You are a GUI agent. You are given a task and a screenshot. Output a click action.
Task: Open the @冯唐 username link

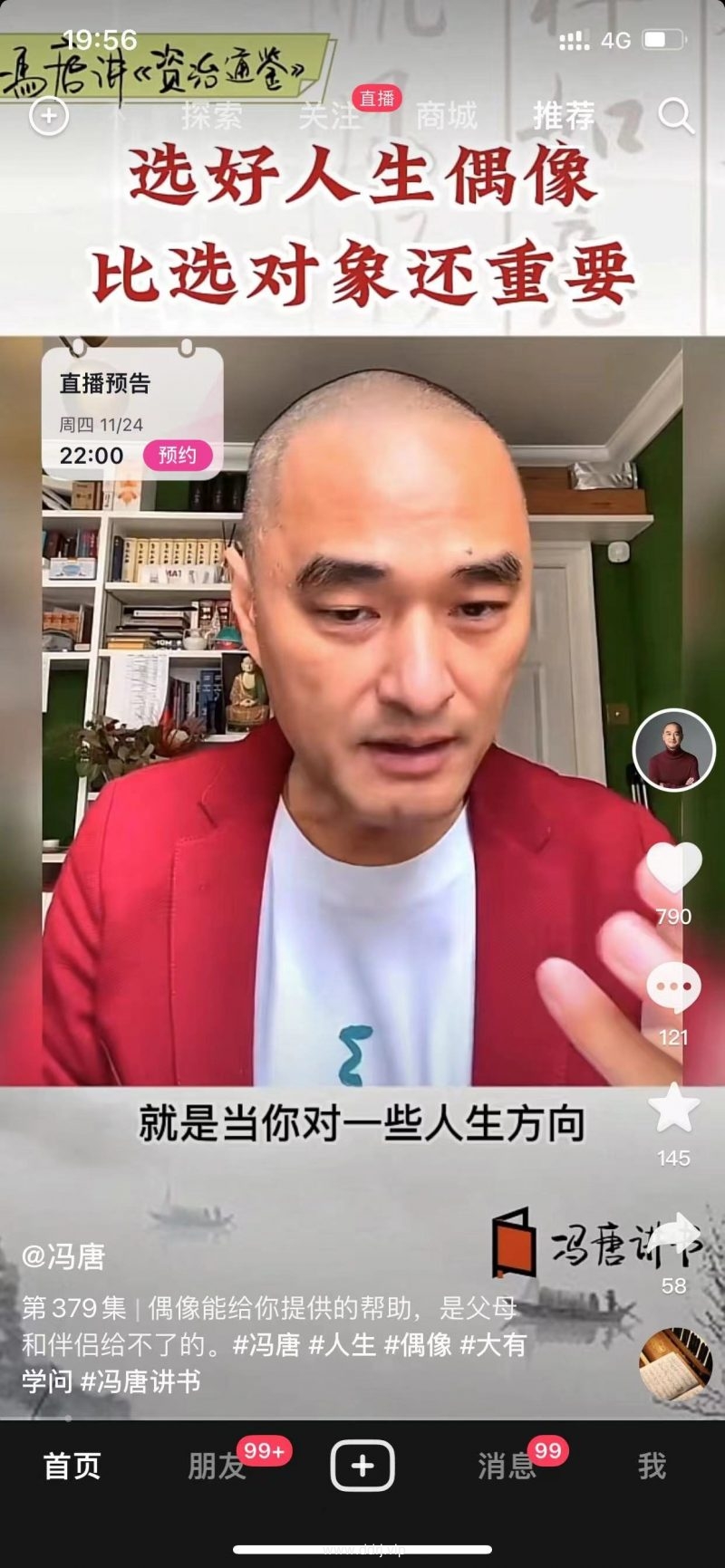click(63, 1256)
